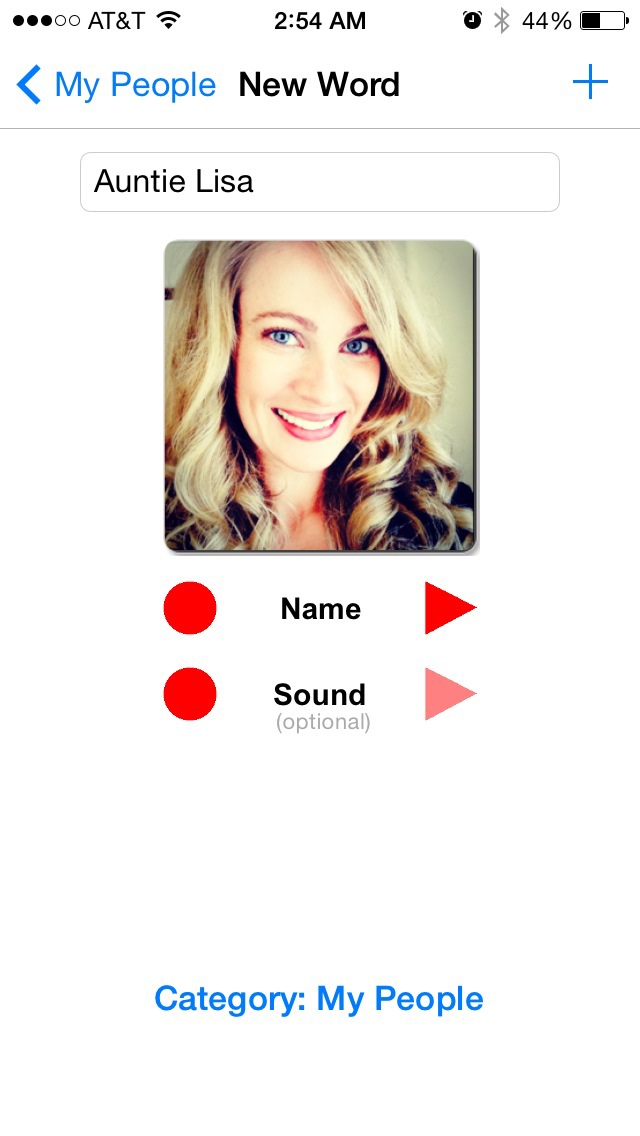Record the Name audio
The width and height of the screenshot is (640, 1136).
tap(190, 608)
